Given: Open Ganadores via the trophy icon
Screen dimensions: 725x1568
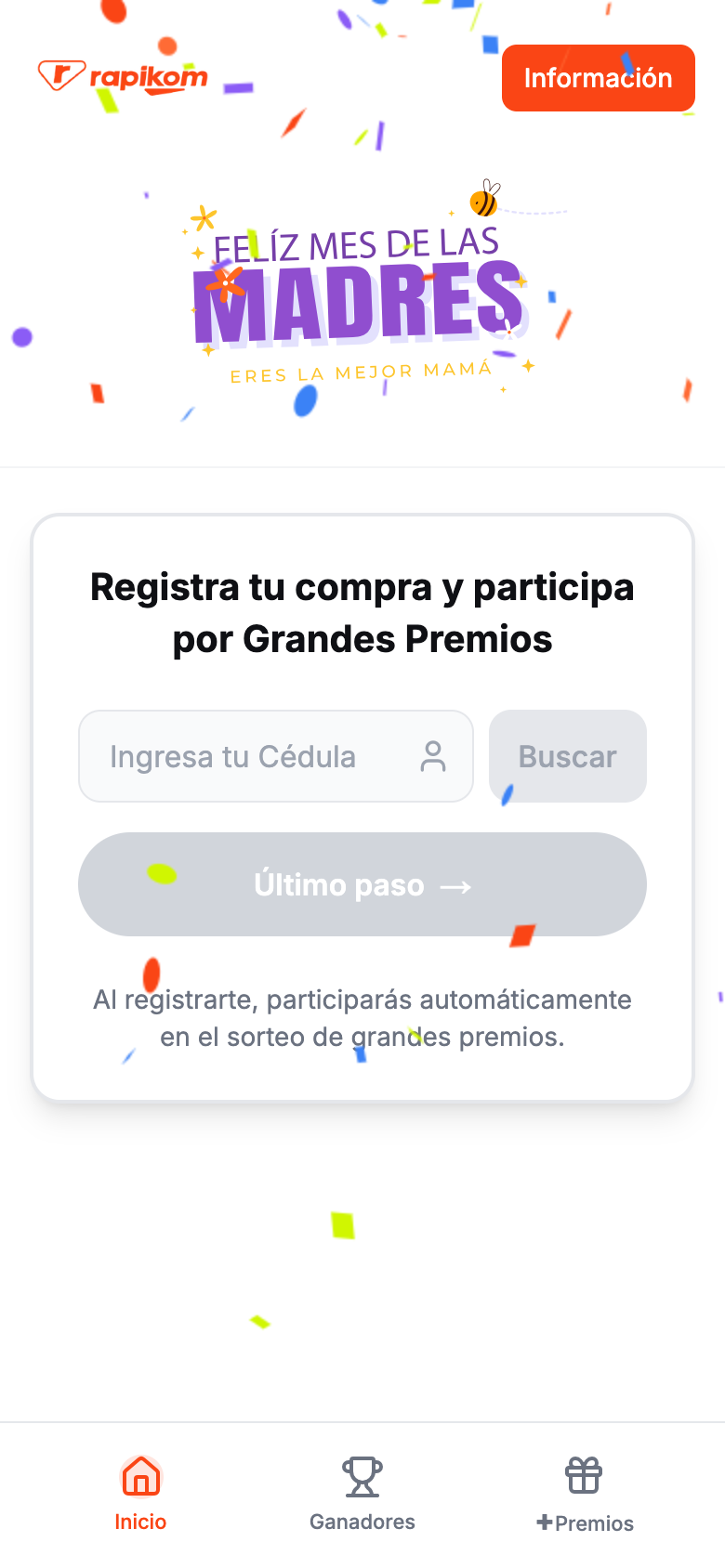Looking at the screenshot, I should (x=362, y=1476).
